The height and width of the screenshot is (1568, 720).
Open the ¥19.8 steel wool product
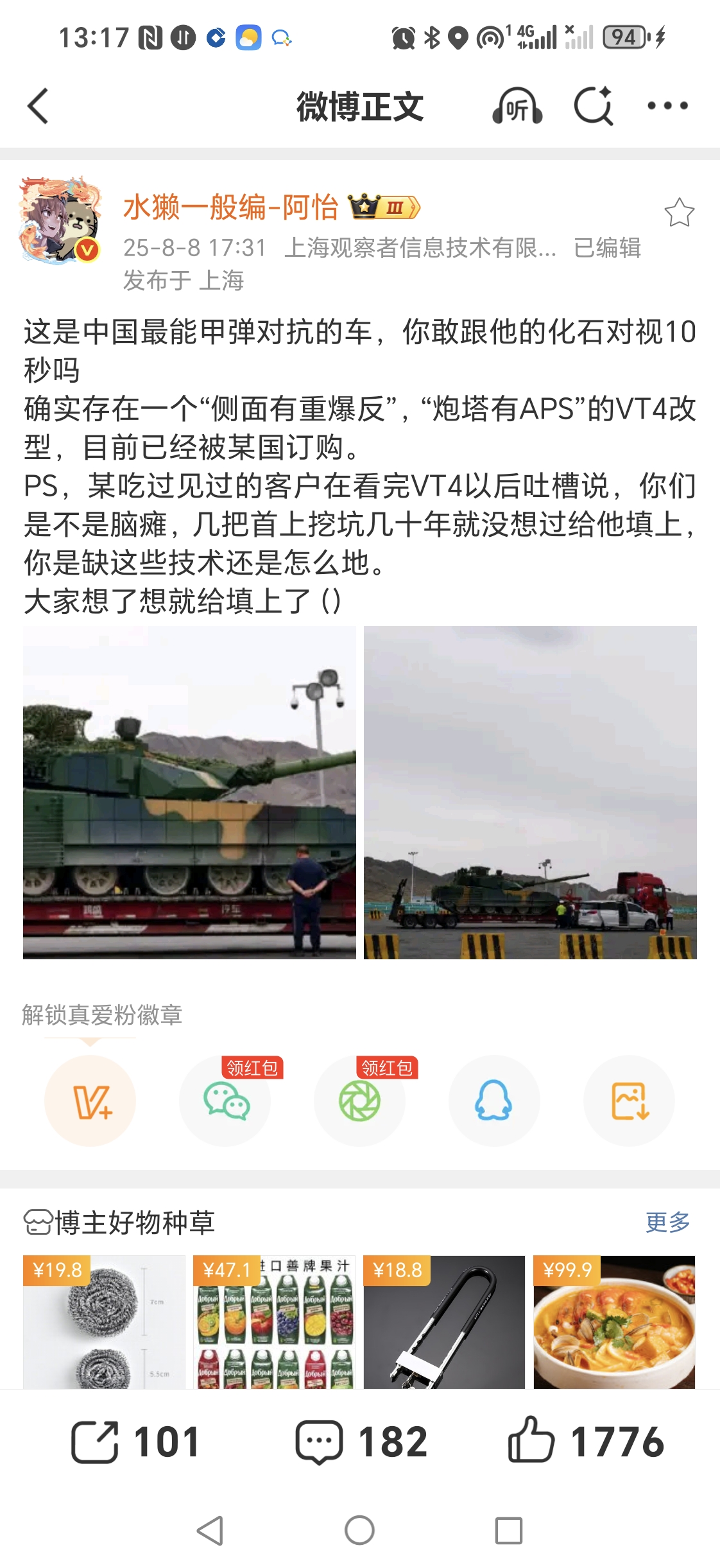pos(104,1323)
